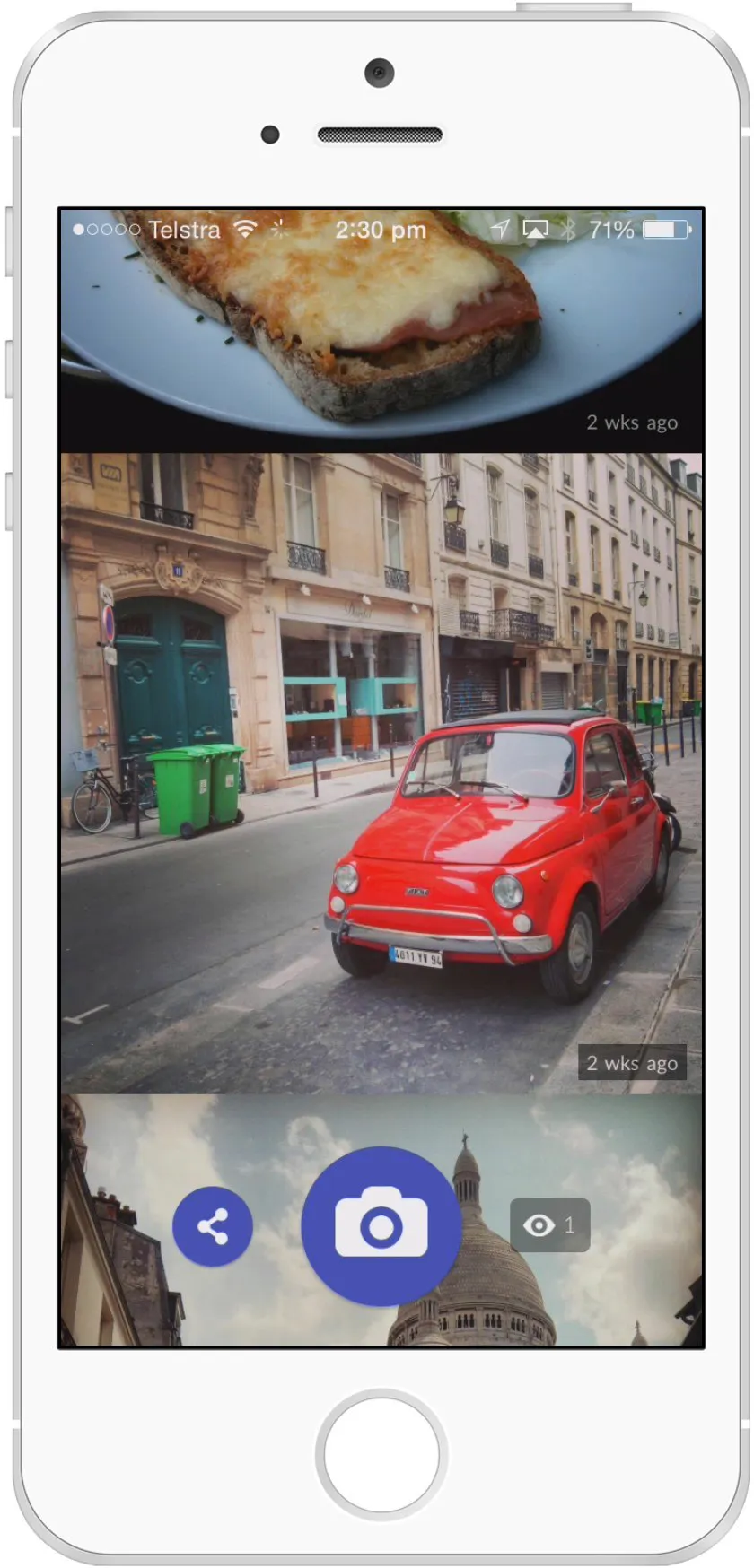Tap the share button
Image resolution: width=754 pixels, height=1568 pixels.
[213, 1226]
